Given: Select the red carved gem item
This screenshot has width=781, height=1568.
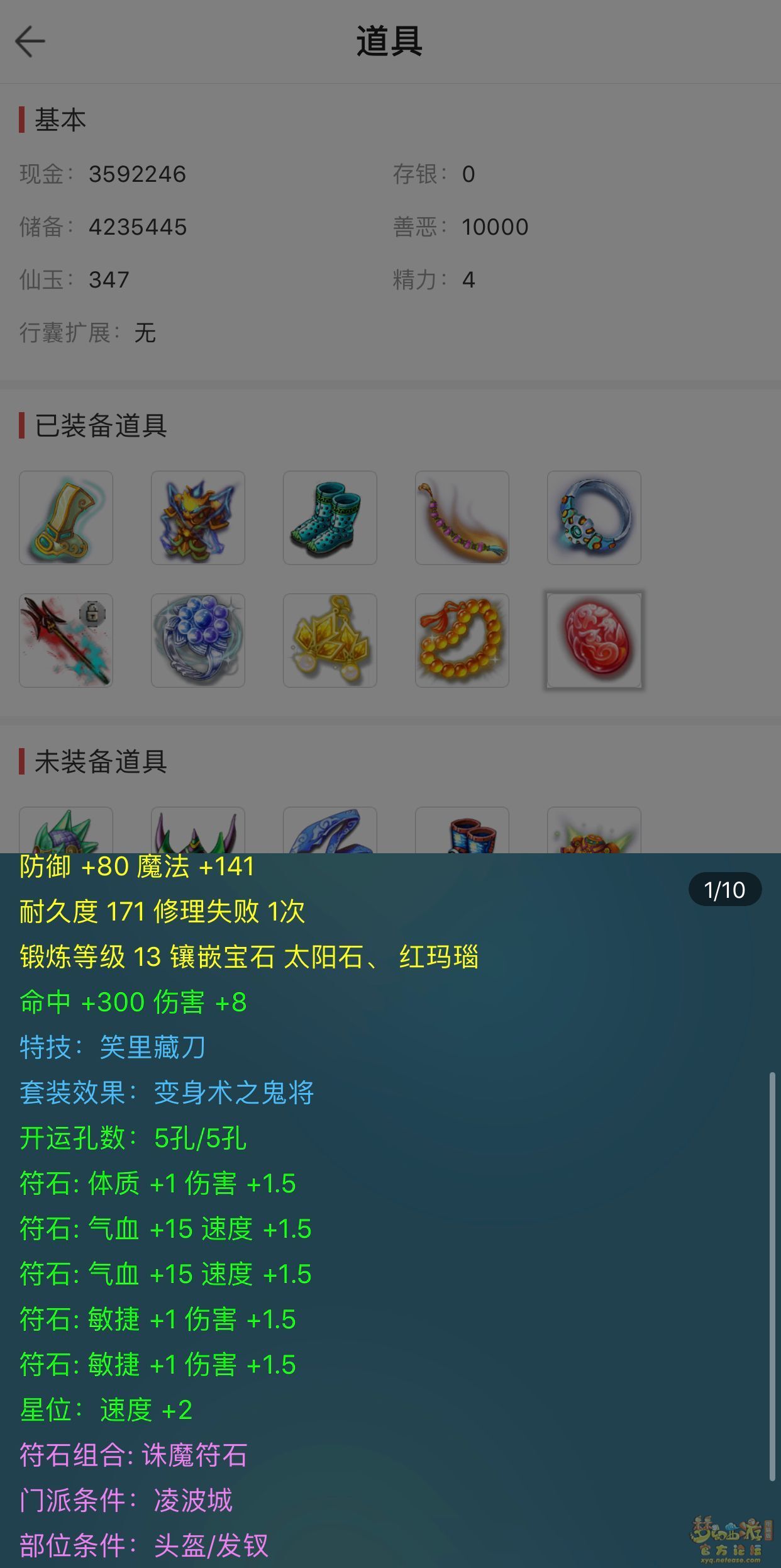Looking at the screenshot, I should (x=594, y=641).
